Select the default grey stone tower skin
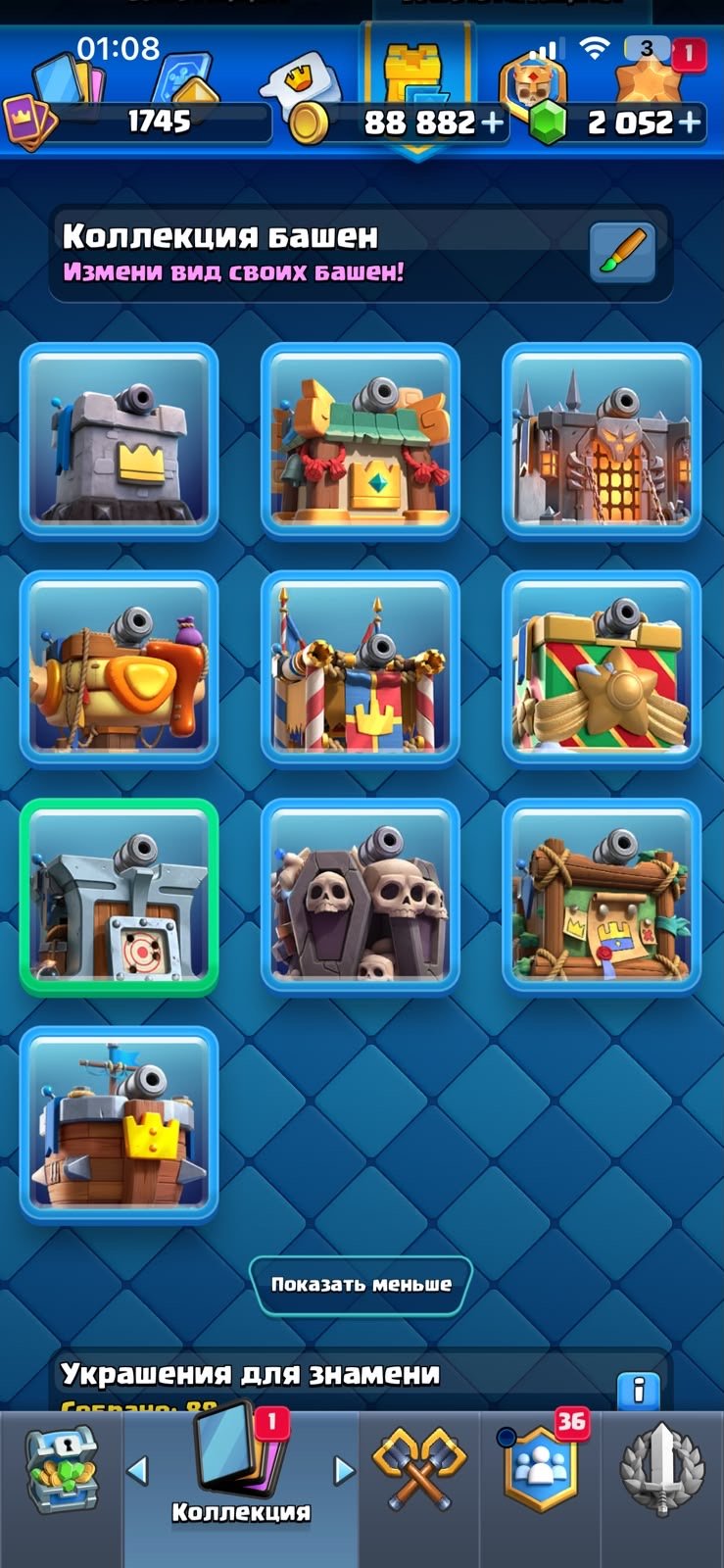This screenshot has height=1568, width=724. (x=119, y=440)
